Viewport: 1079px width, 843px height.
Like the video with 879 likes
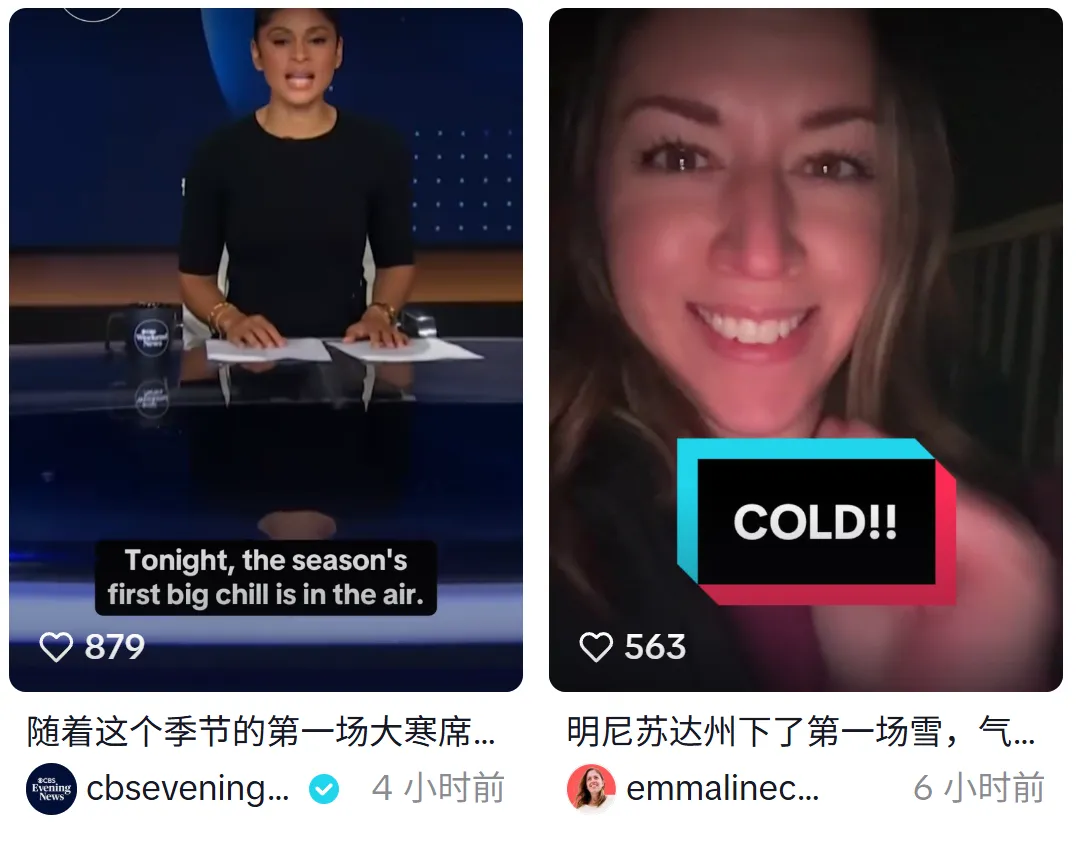click(x=56, y=647)
